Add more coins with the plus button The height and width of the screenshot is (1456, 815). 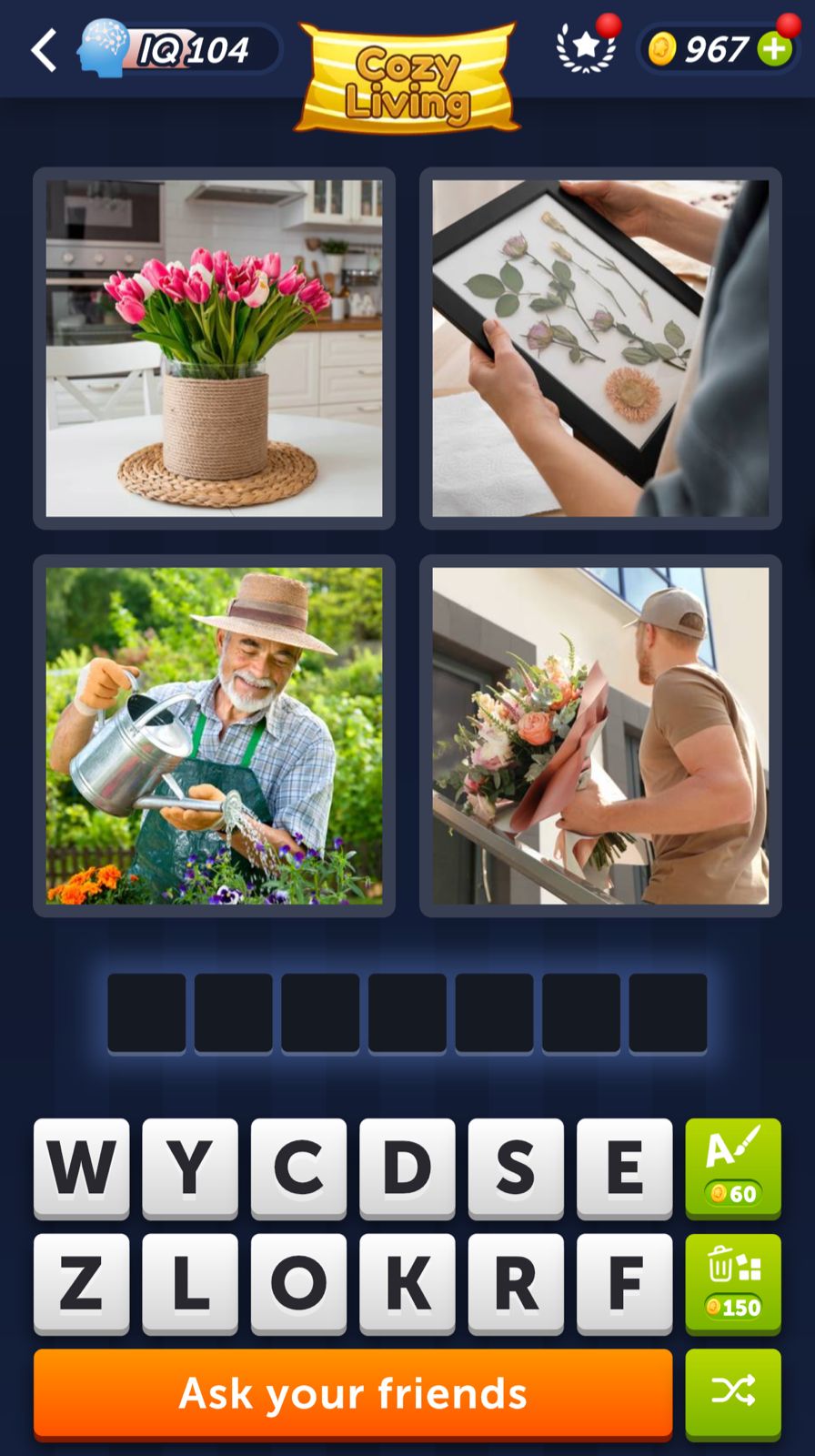[775, 49]
